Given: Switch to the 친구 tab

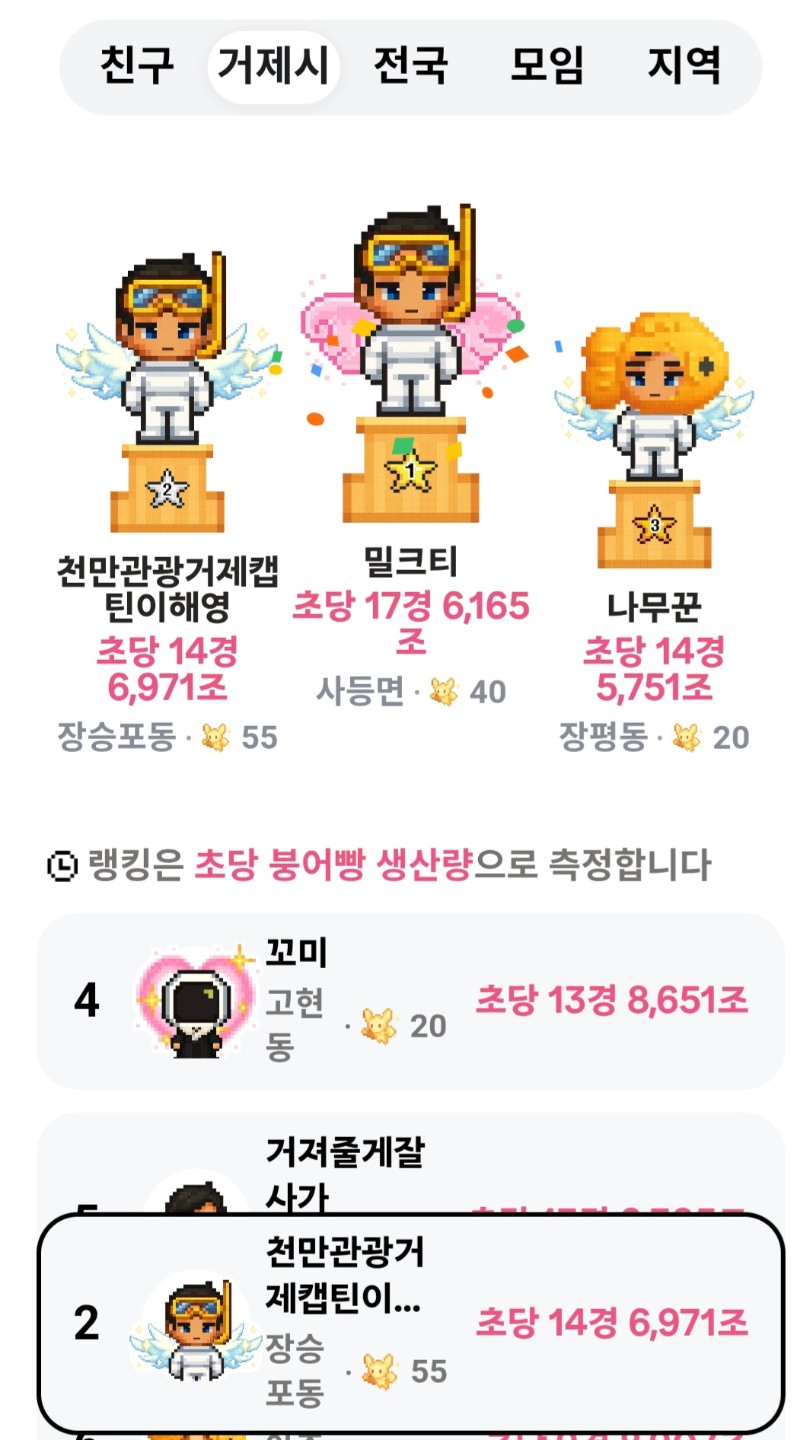Looking at the screenshot, I should pyautogui.click(x=137, y=67).
